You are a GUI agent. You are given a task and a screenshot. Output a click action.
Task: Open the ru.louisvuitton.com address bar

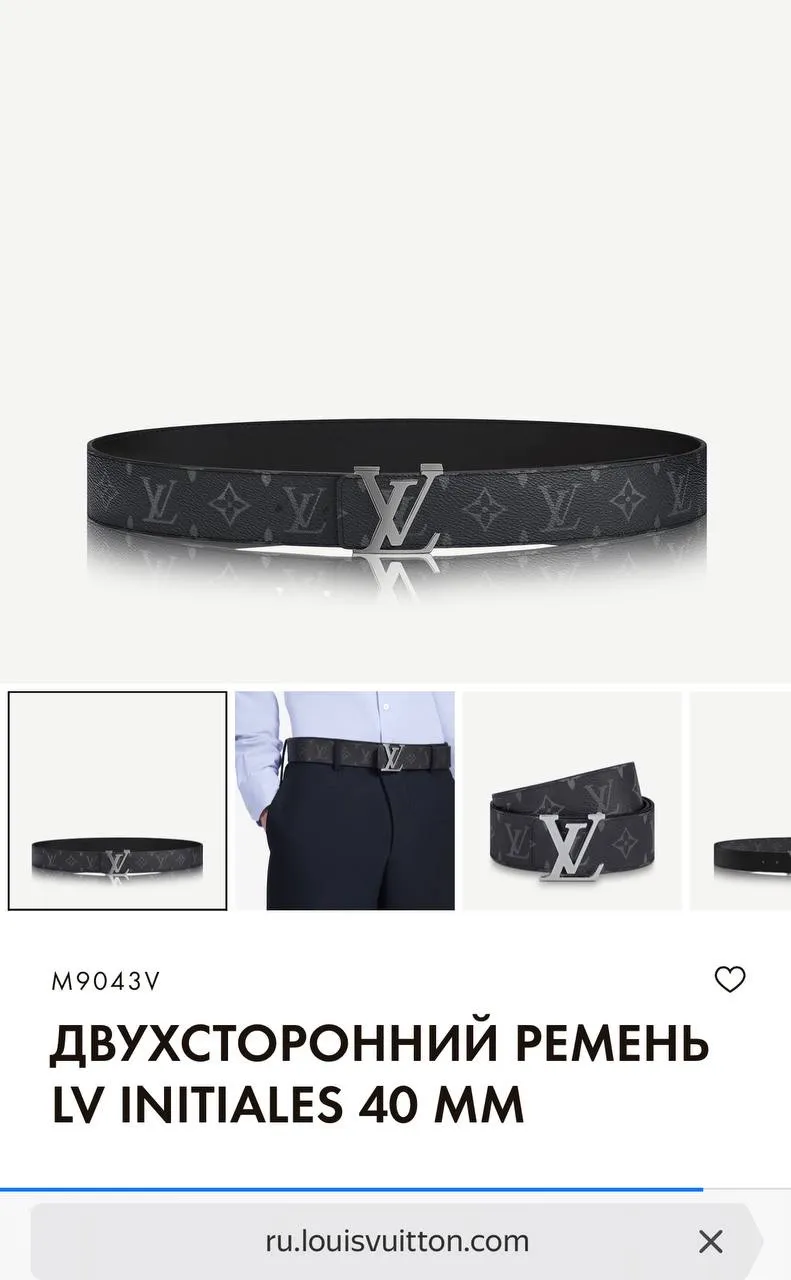397,1242
